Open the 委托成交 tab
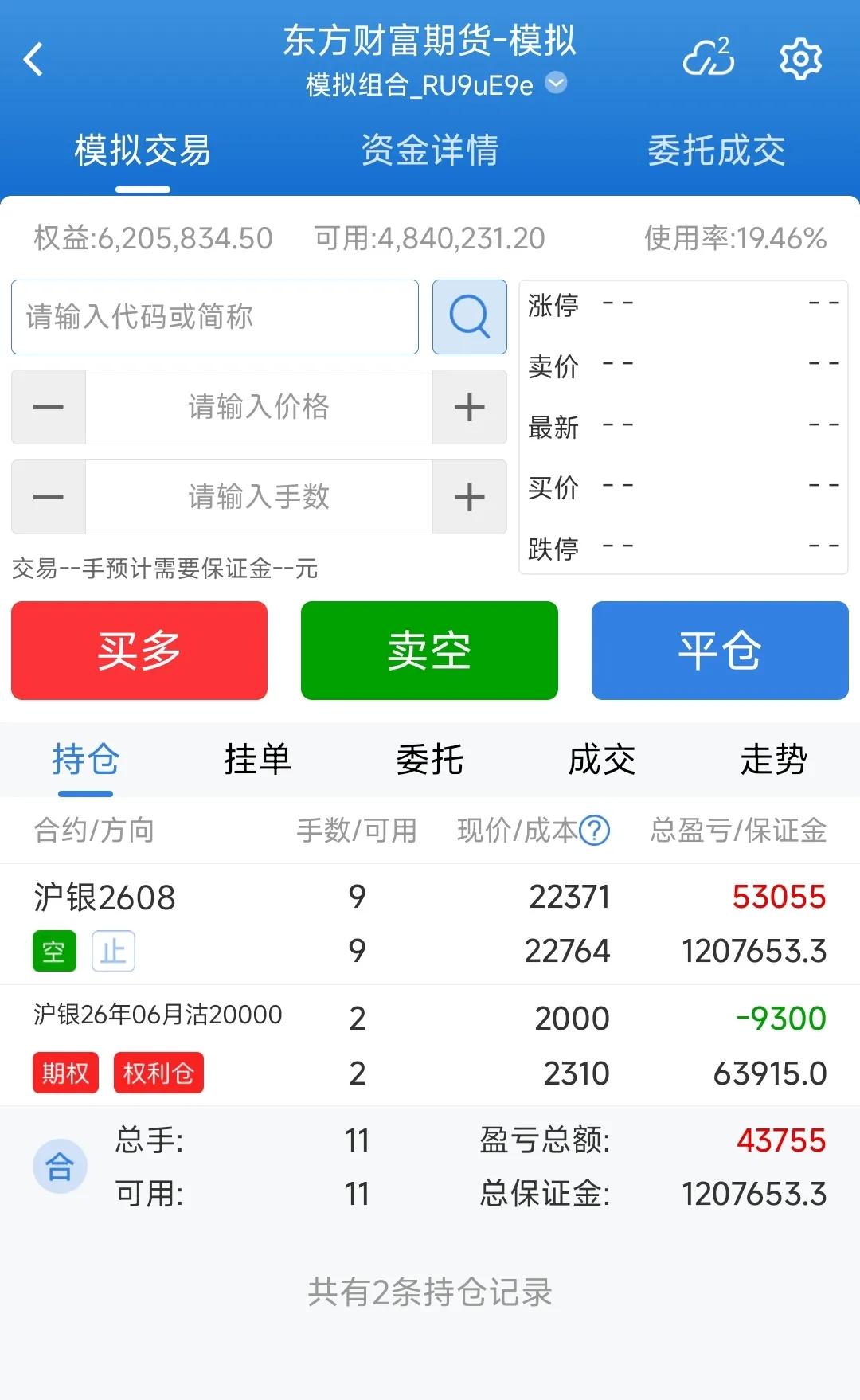860x1400 pixels. (716, 150)
